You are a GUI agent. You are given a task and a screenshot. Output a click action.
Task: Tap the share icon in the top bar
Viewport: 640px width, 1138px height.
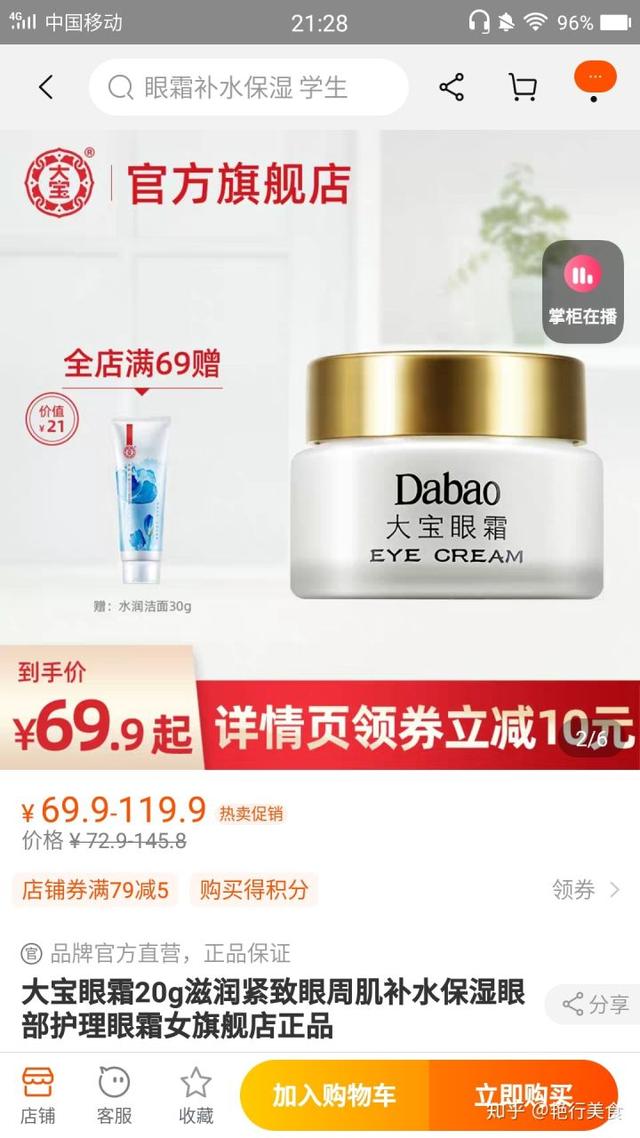point(451,87)
